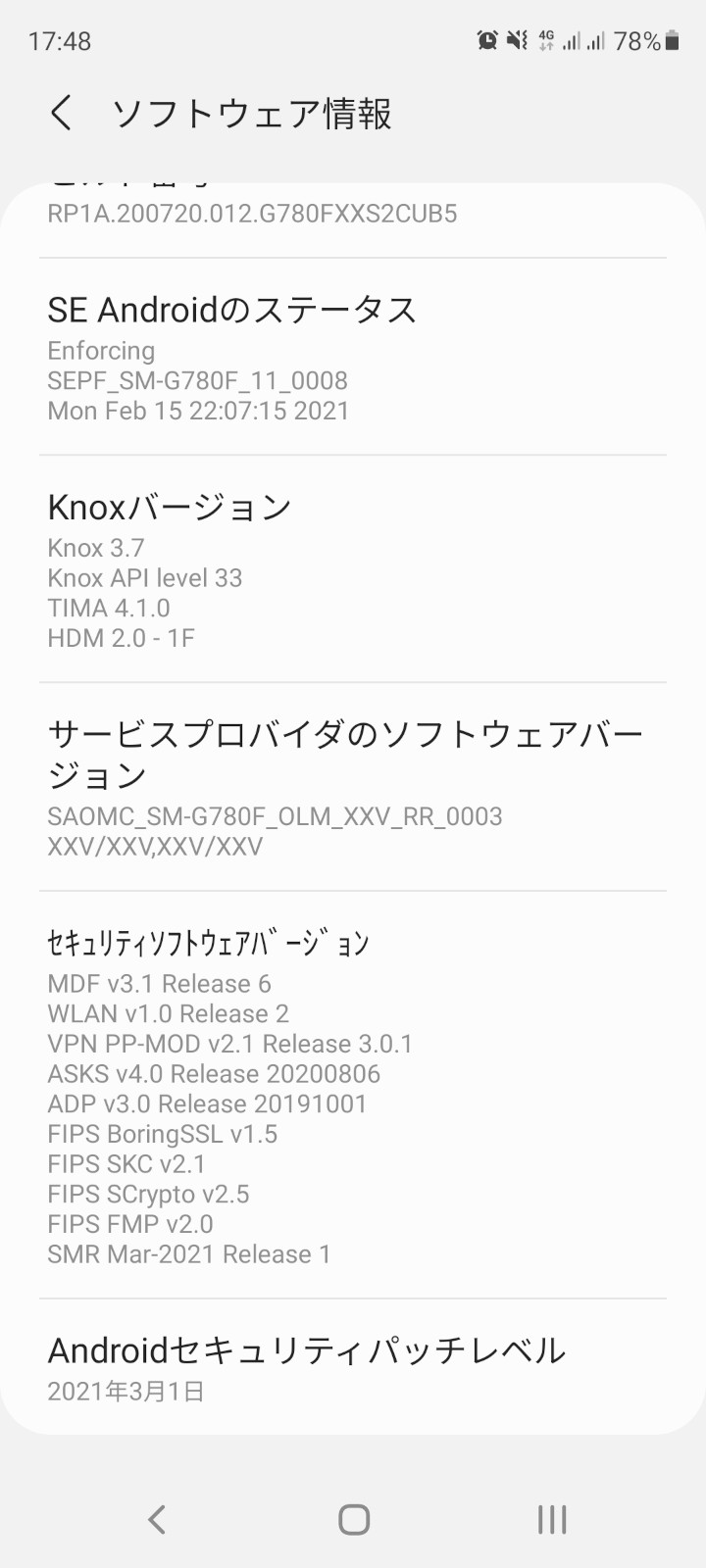Open recent apps from navigation bar
This screenshot has height=1568, width=706.
(552, 1520)
